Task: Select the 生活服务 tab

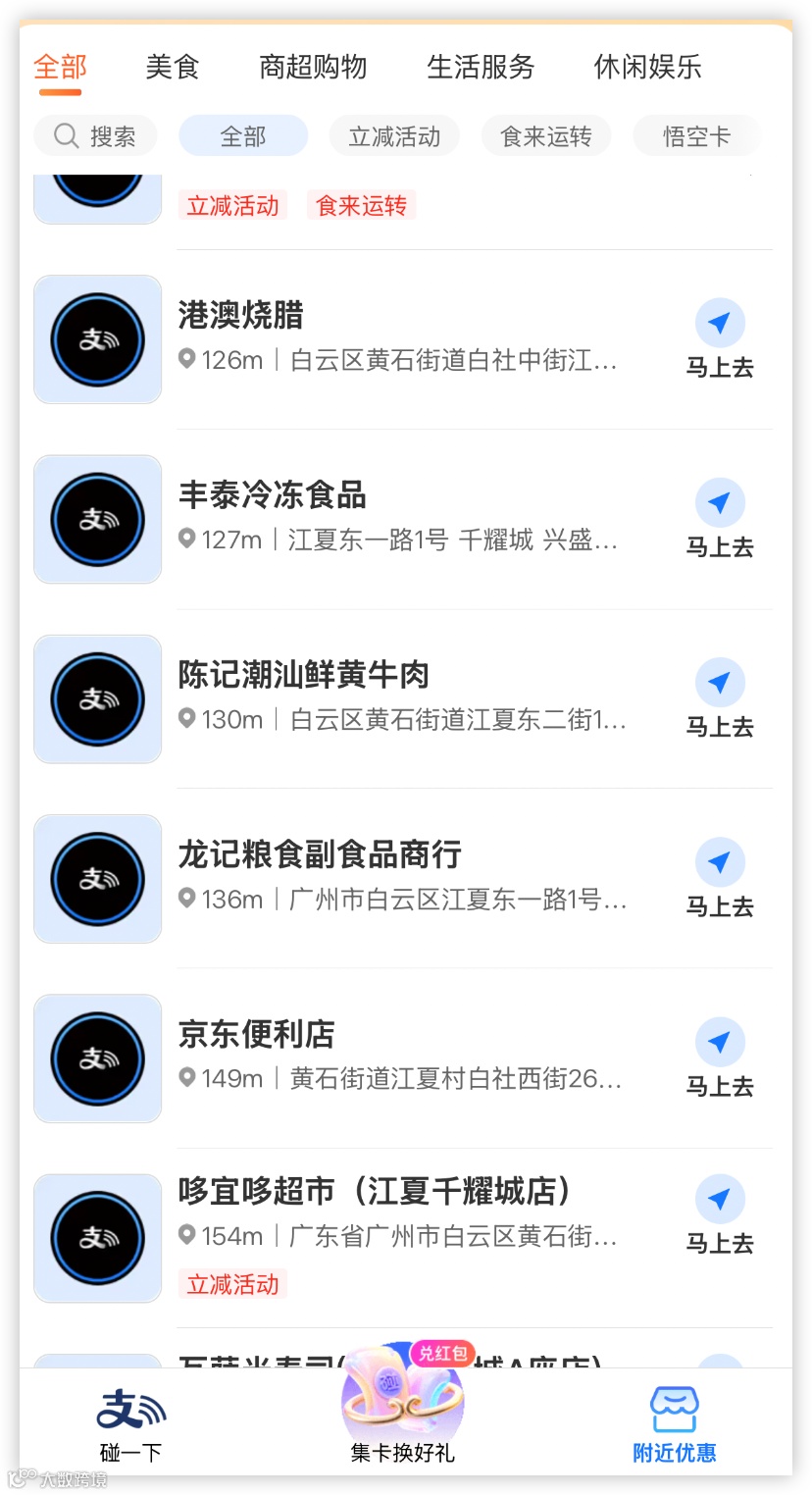Action: click(481, 68)
